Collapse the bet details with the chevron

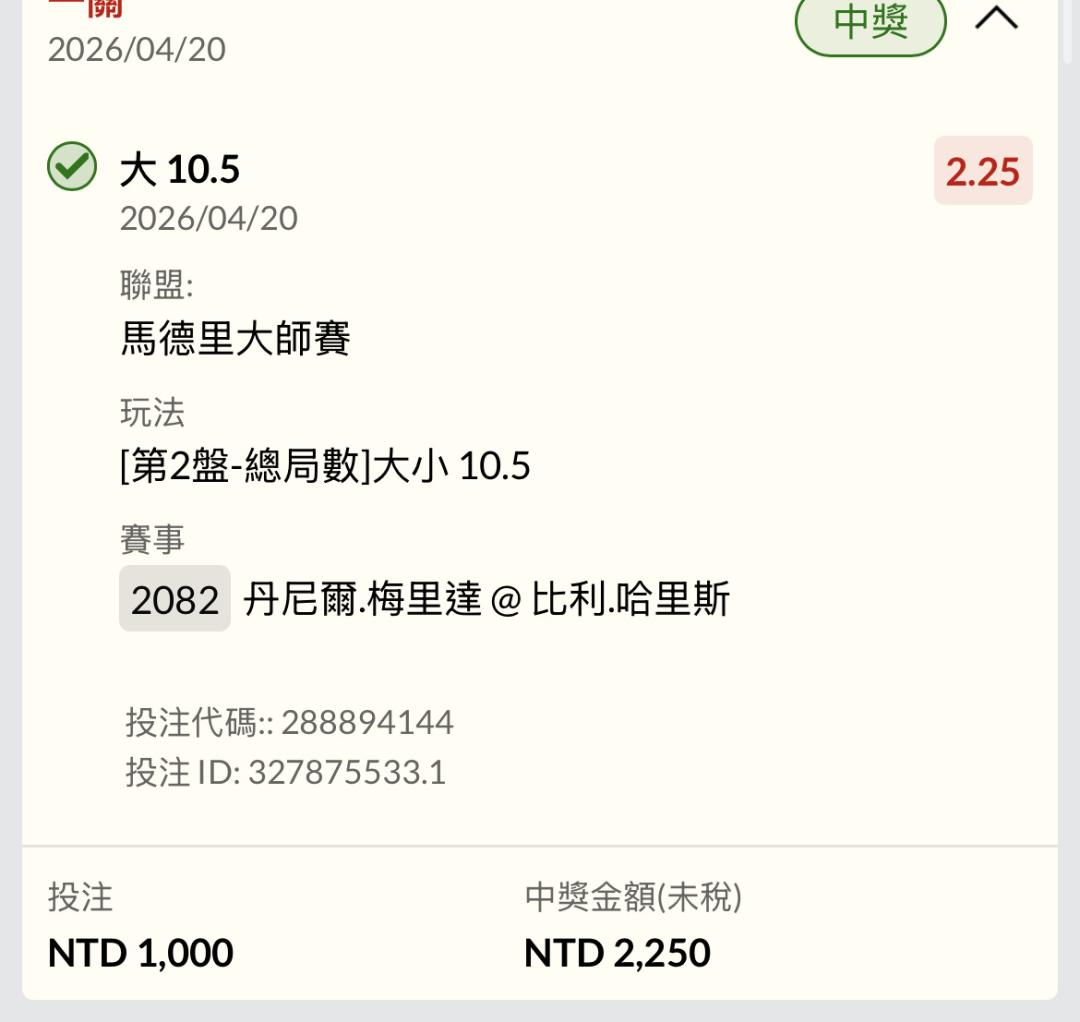[996, 19]
